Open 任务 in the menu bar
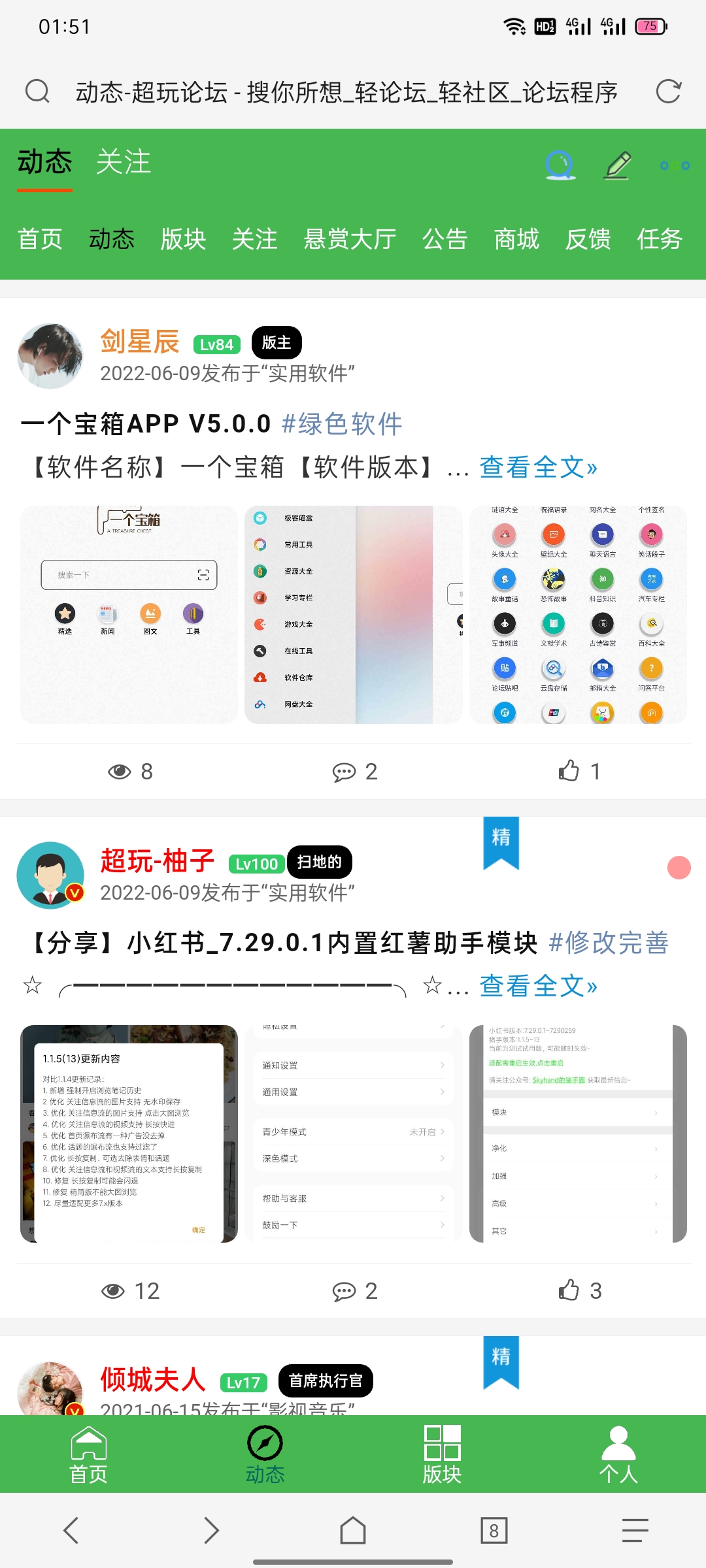 click(659, 239)
